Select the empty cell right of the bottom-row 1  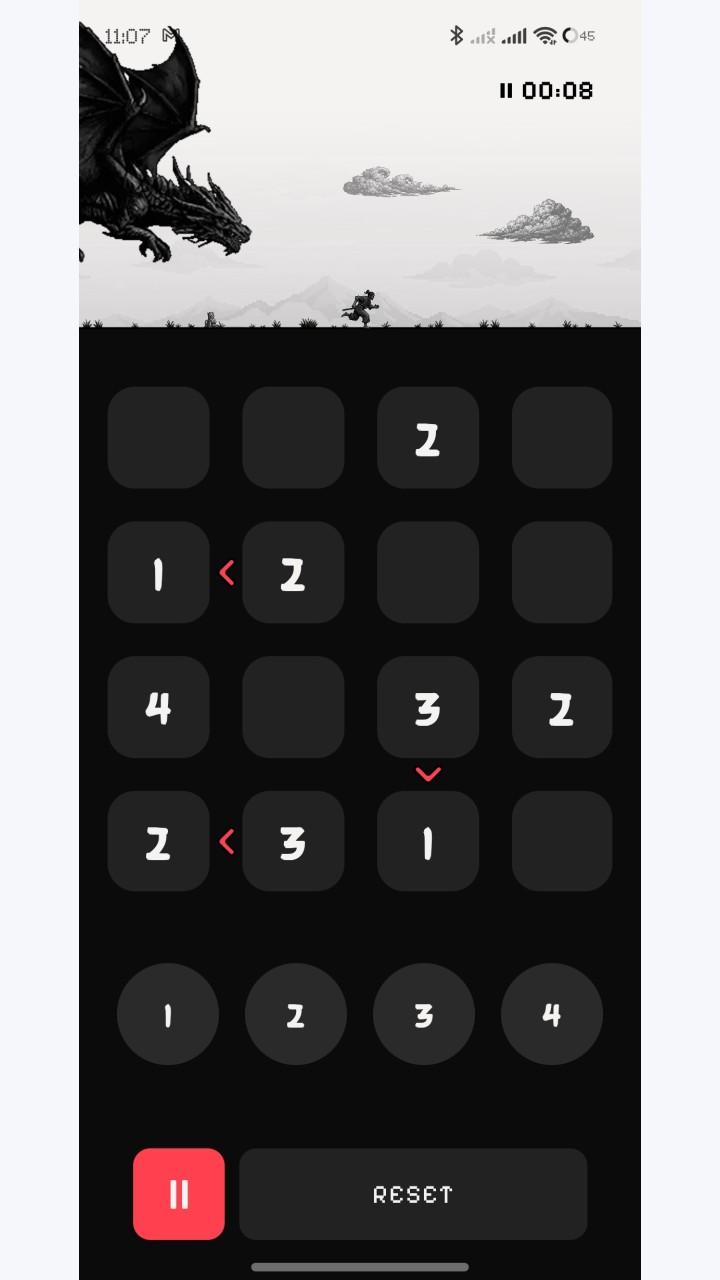(562, 841)
